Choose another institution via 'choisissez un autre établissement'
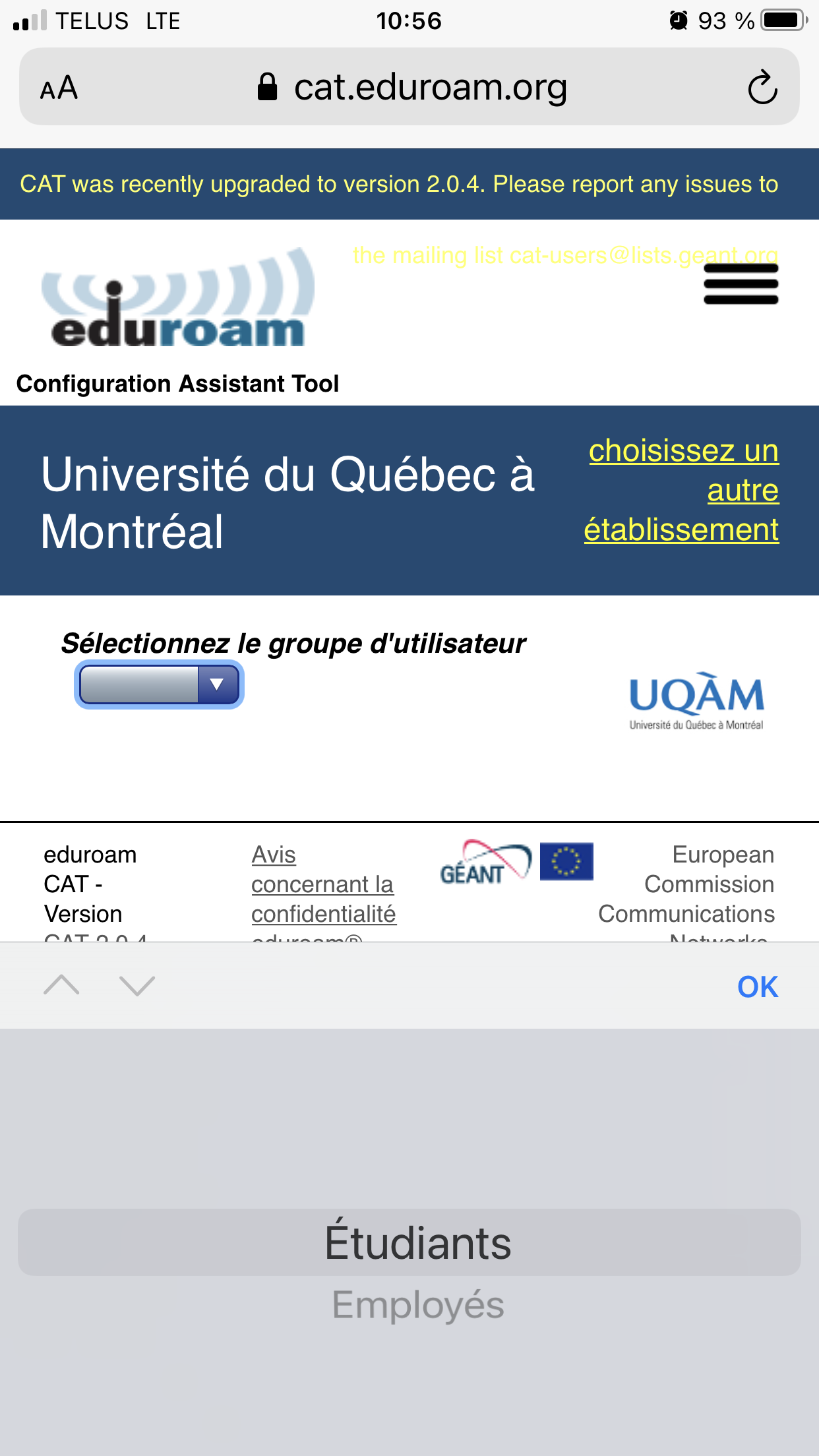The width and height of the screenshot is (819, 1456). (x=682, y=490)
